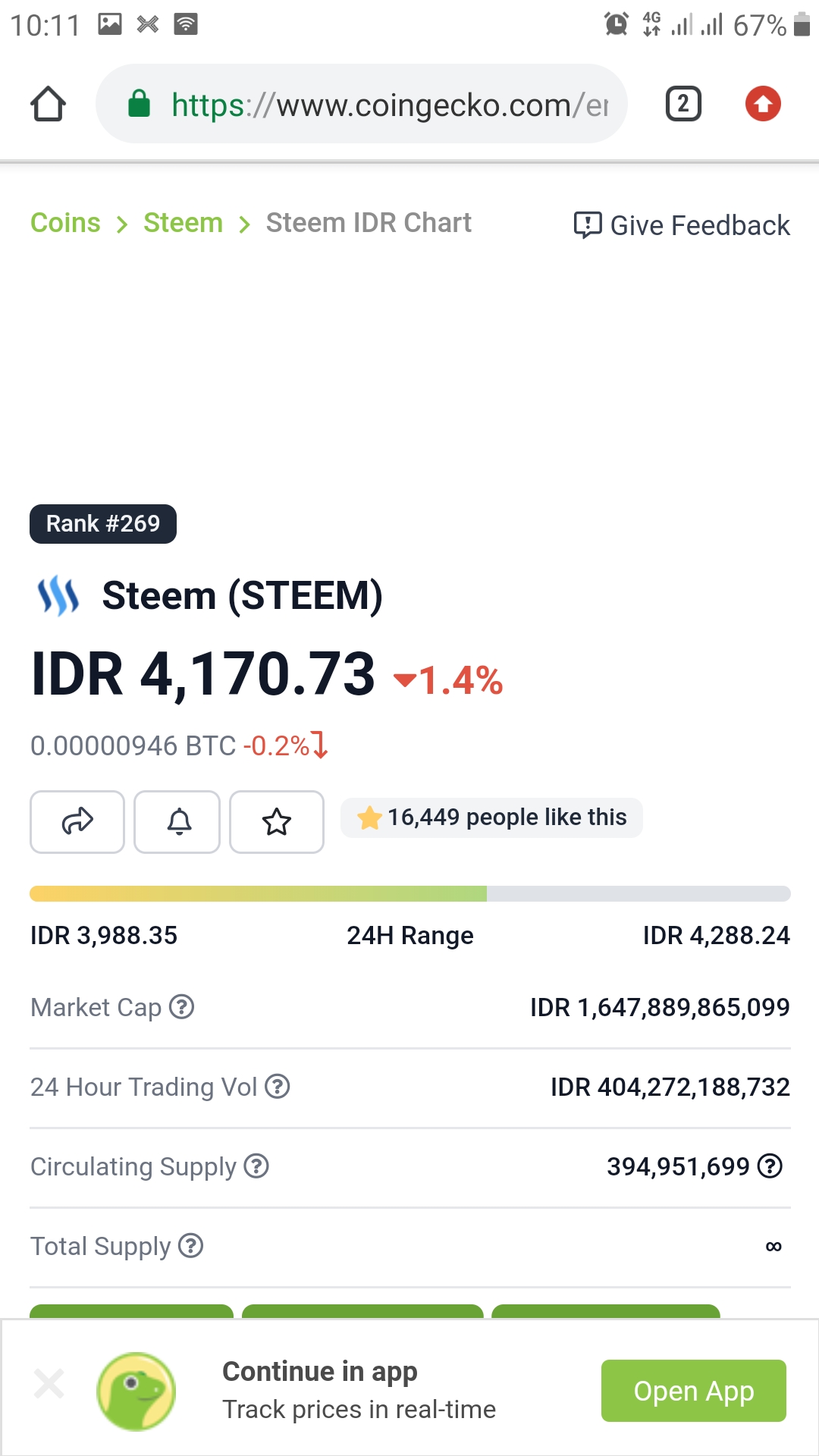
Task: Show the Total Supply help tooltip
Action: tap(190, 1246)
